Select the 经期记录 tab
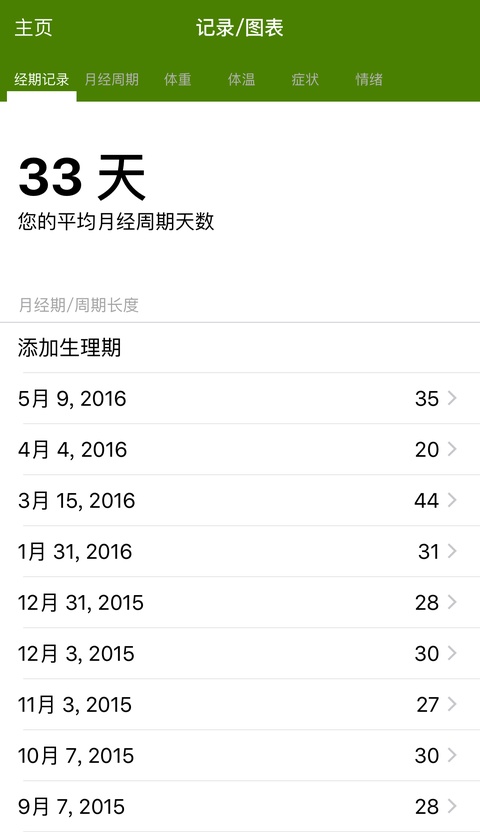The height and width of the screenshot is (832, 480). point(41,80)
